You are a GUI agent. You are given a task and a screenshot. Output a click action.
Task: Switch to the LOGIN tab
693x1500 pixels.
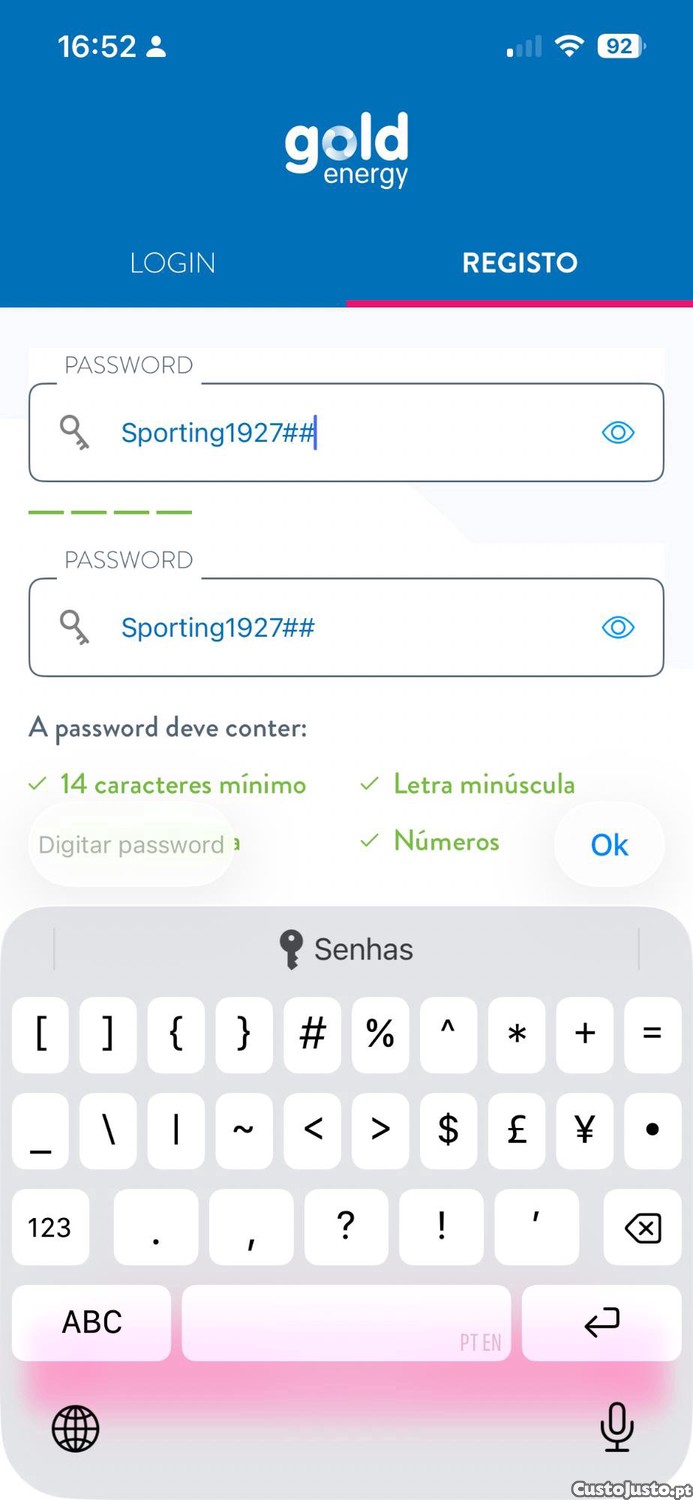click(x=173, y=263)
